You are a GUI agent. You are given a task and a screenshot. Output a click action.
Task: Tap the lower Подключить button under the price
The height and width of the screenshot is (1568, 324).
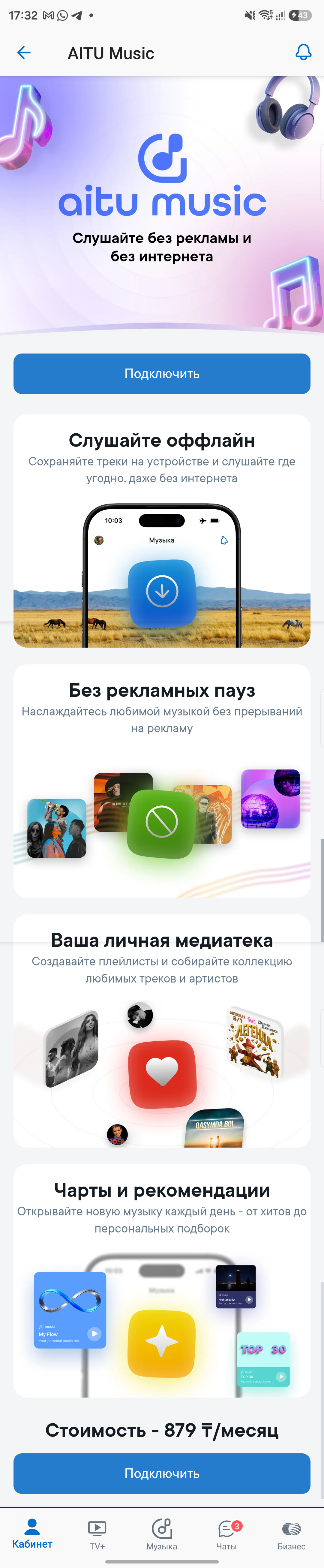coord(162,1473)
